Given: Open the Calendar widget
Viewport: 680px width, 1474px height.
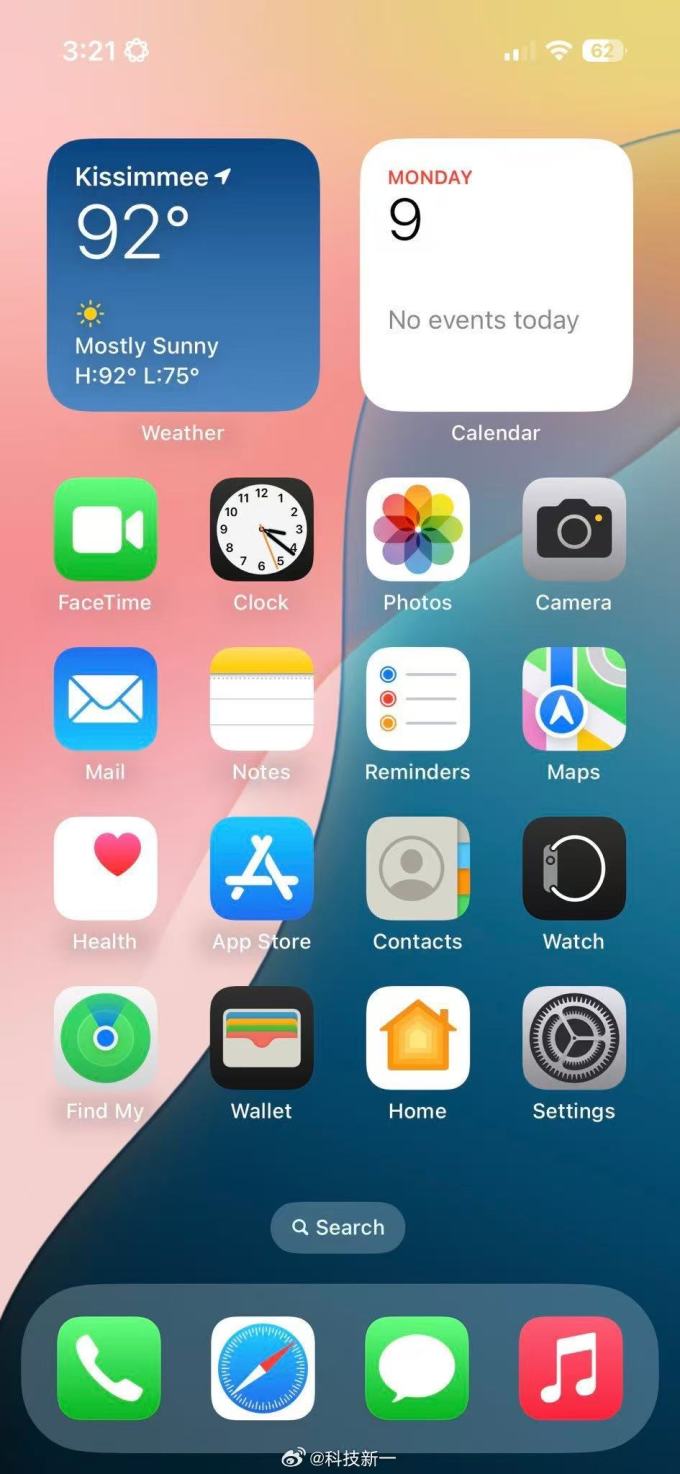Looking at the screenshot, I should pos(496,275).
